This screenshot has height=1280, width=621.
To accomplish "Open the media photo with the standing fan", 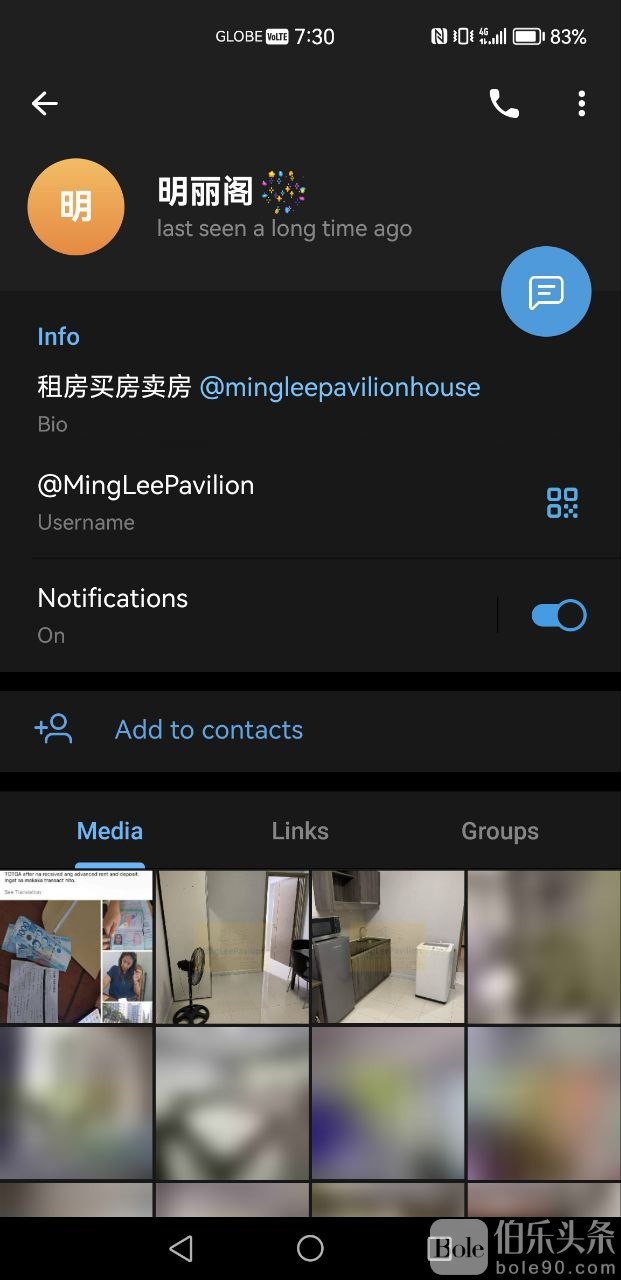I will pyautogui.click(x=232, y=947).
